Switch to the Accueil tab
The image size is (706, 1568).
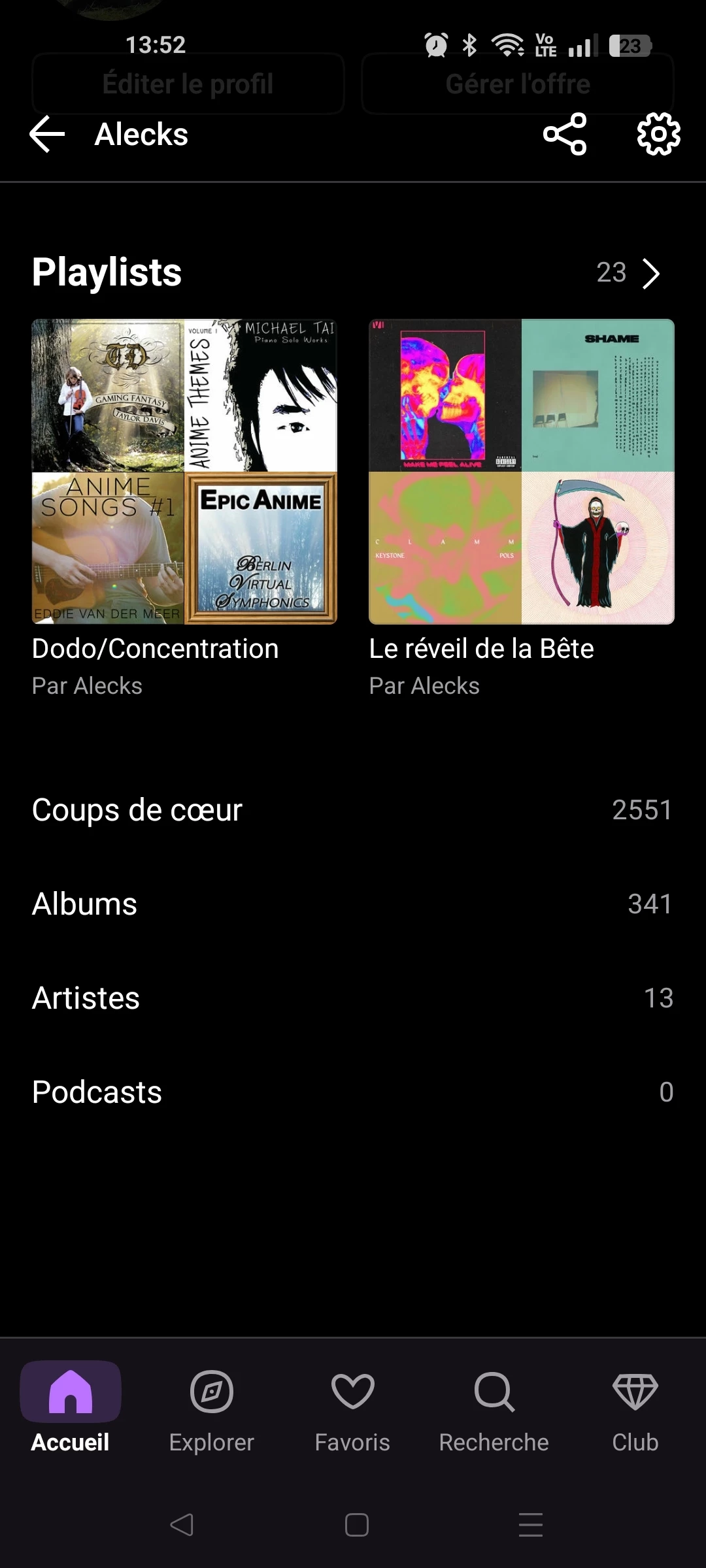click(x=71, y=1406)
